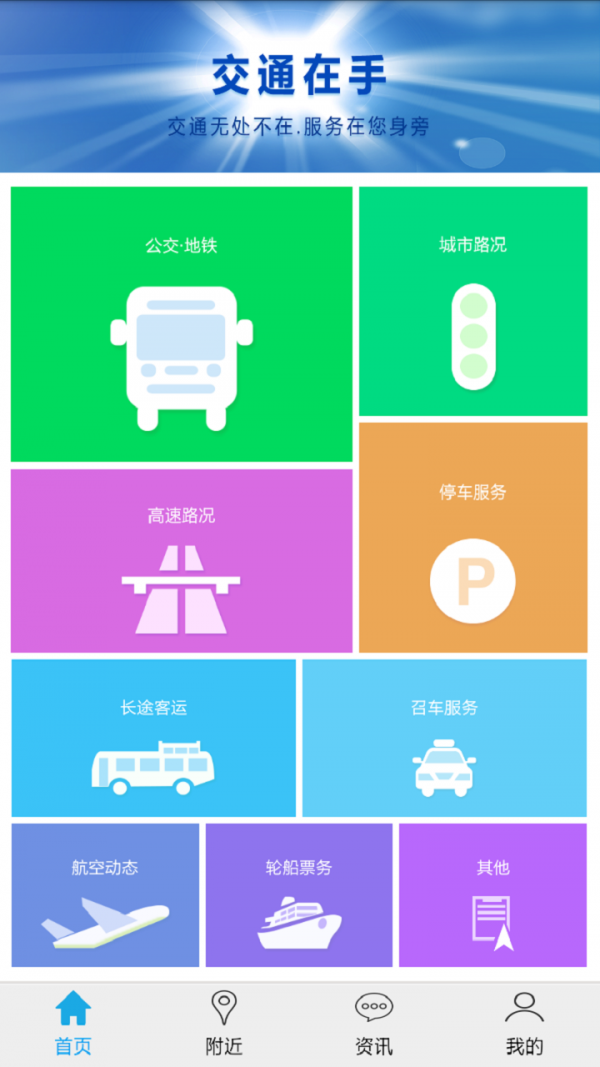Open the 停车服务 parking service tile
Viewport: 600px width, 1067px height.
coord(473,538)
